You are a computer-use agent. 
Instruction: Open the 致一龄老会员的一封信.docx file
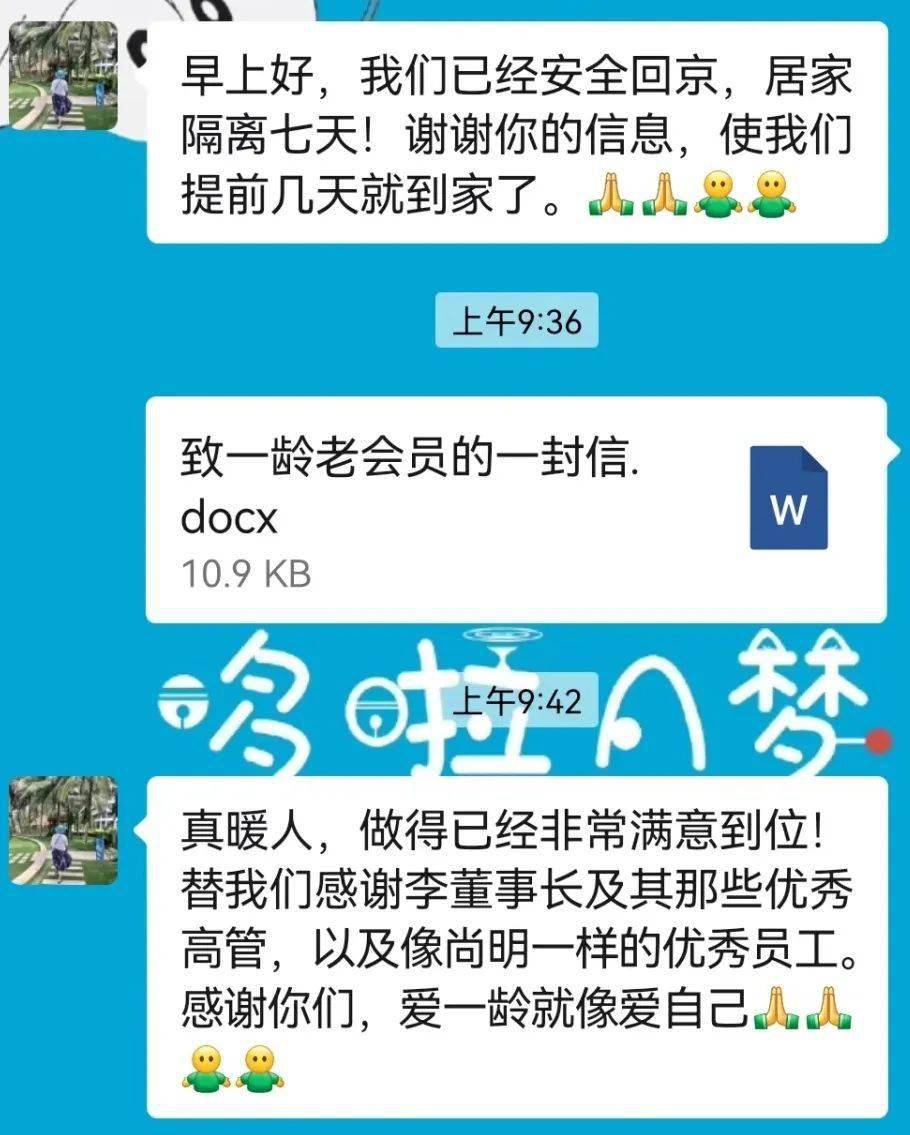[x=515, y=510]
